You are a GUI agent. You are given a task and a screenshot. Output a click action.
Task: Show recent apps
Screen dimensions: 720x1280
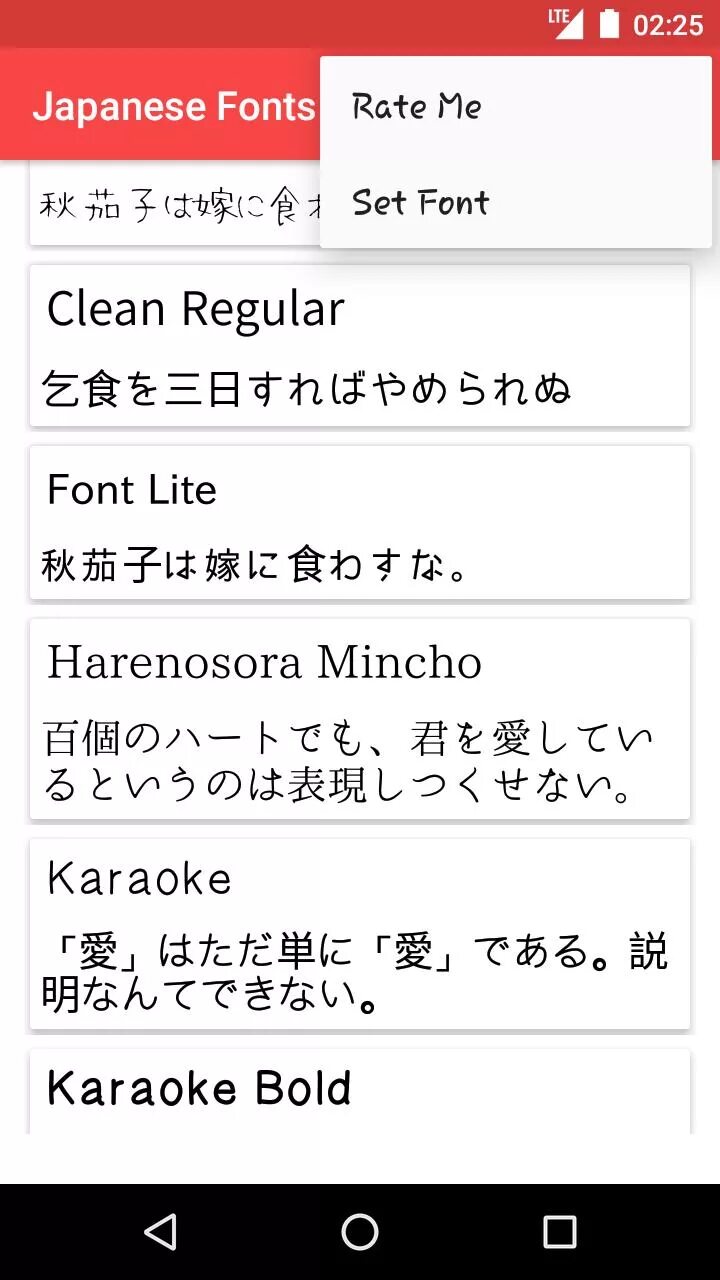tap(560, 1232)
